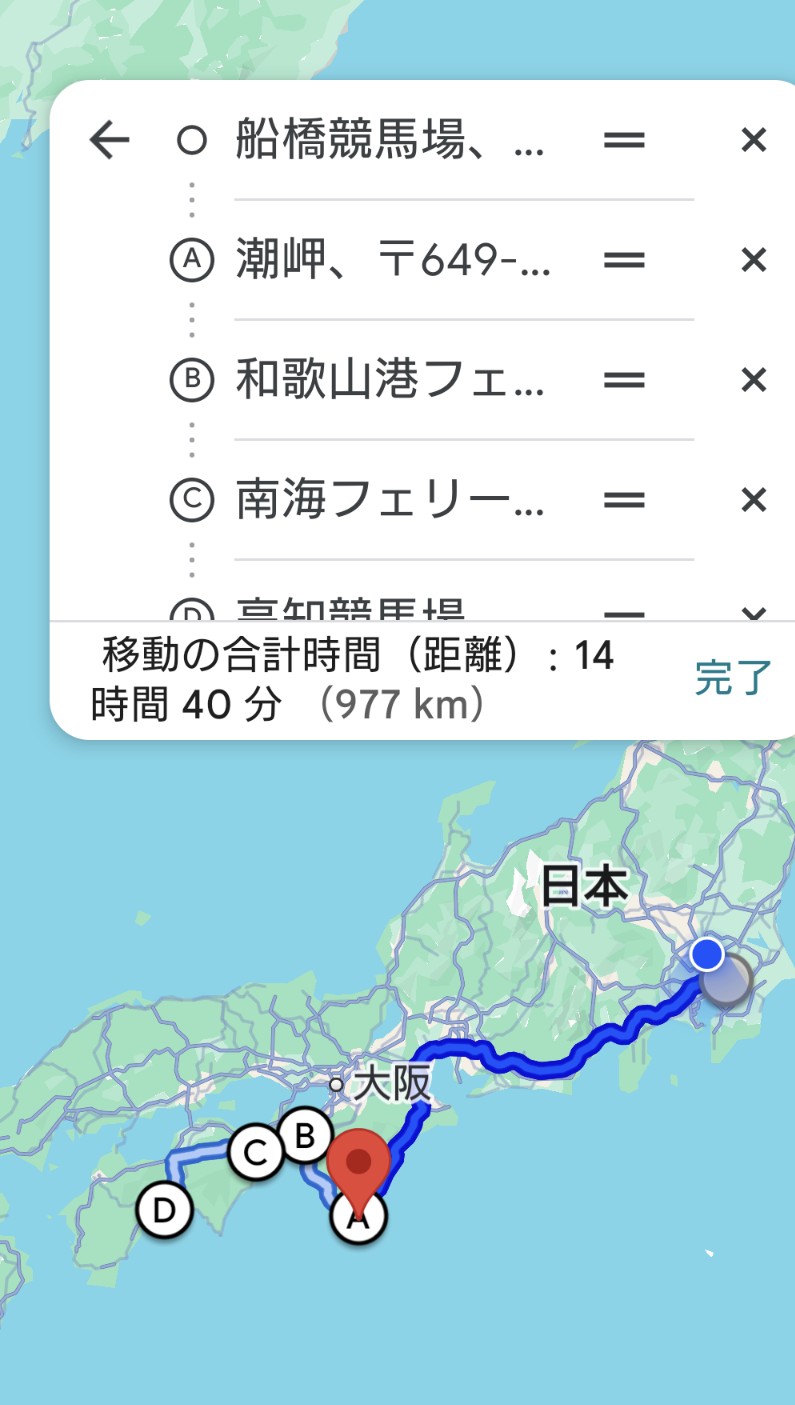
Task: Remove stop B 和歌山港フェリー
Action: (x=753, y=380)
